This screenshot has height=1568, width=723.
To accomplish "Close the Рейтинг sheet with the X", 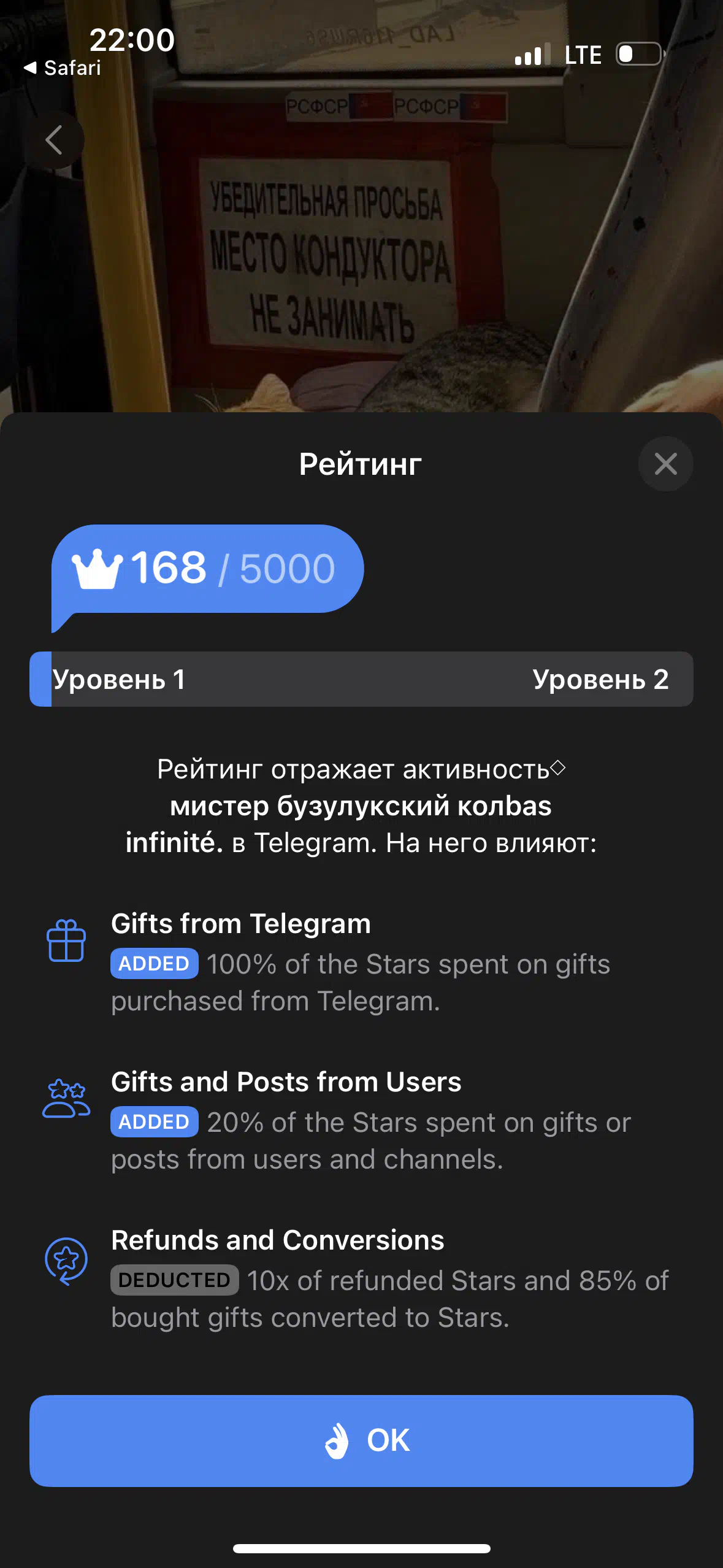I will pyautogui.click(x=665, y=464).
